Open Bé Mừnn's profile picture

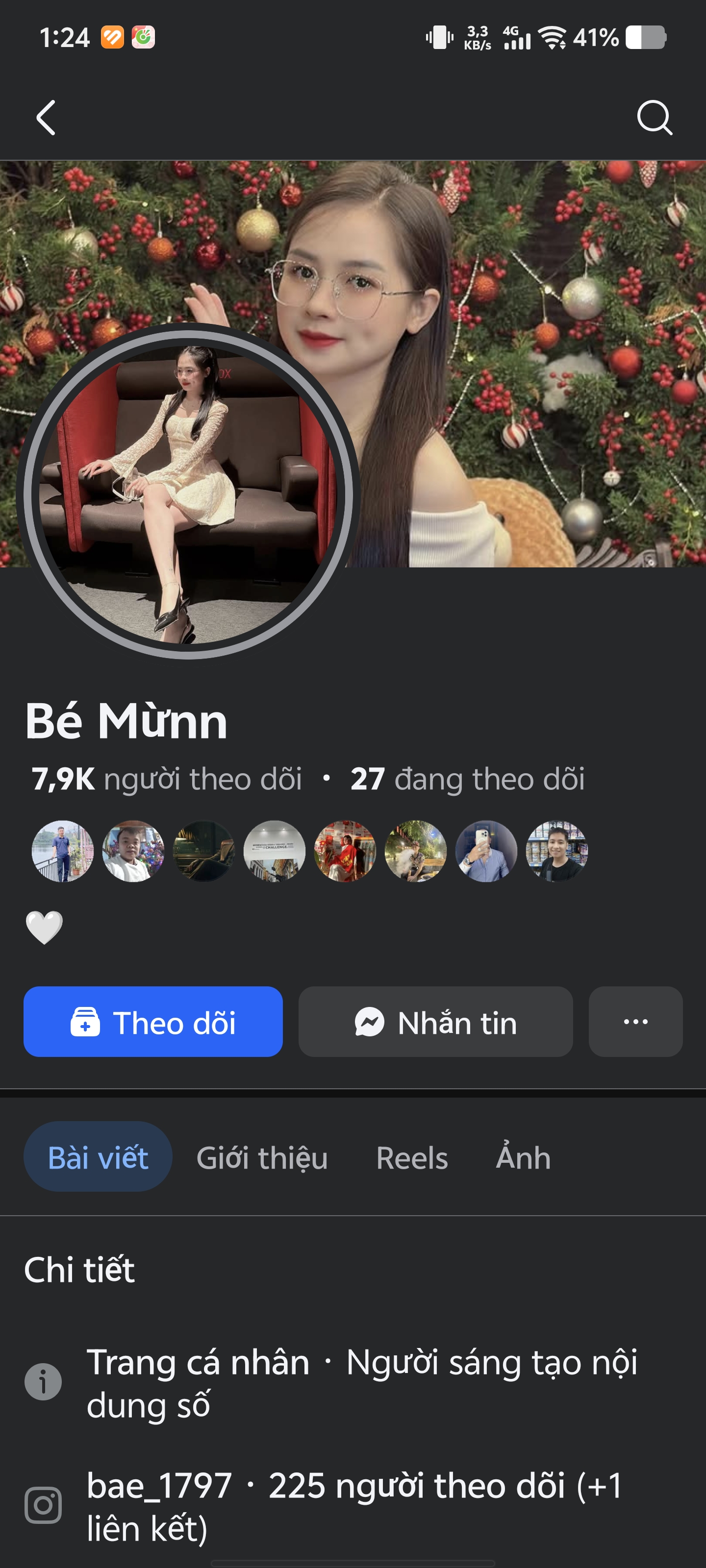click(188, 492)
